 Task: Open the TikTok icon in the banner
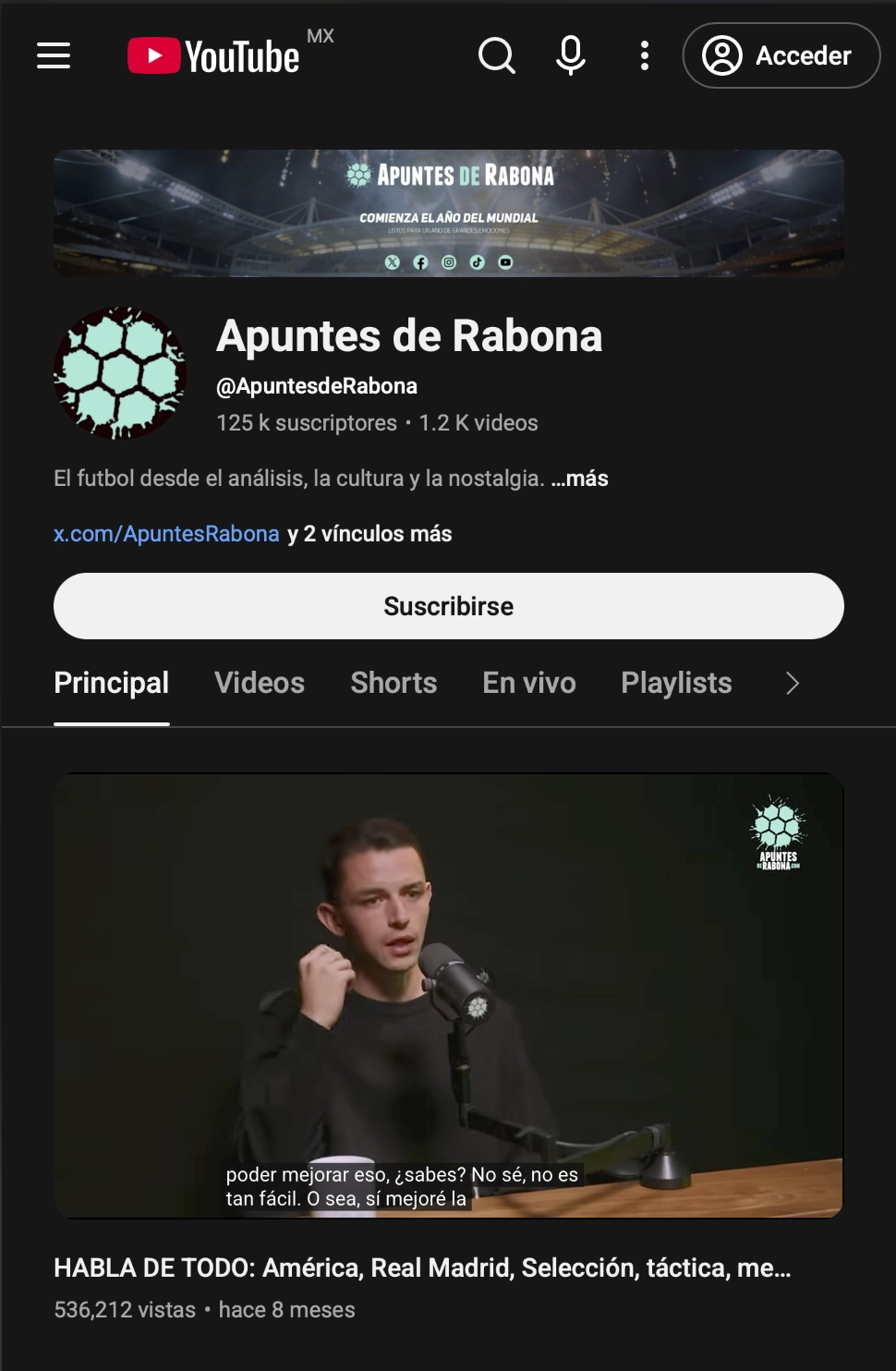tap(476, 264)
